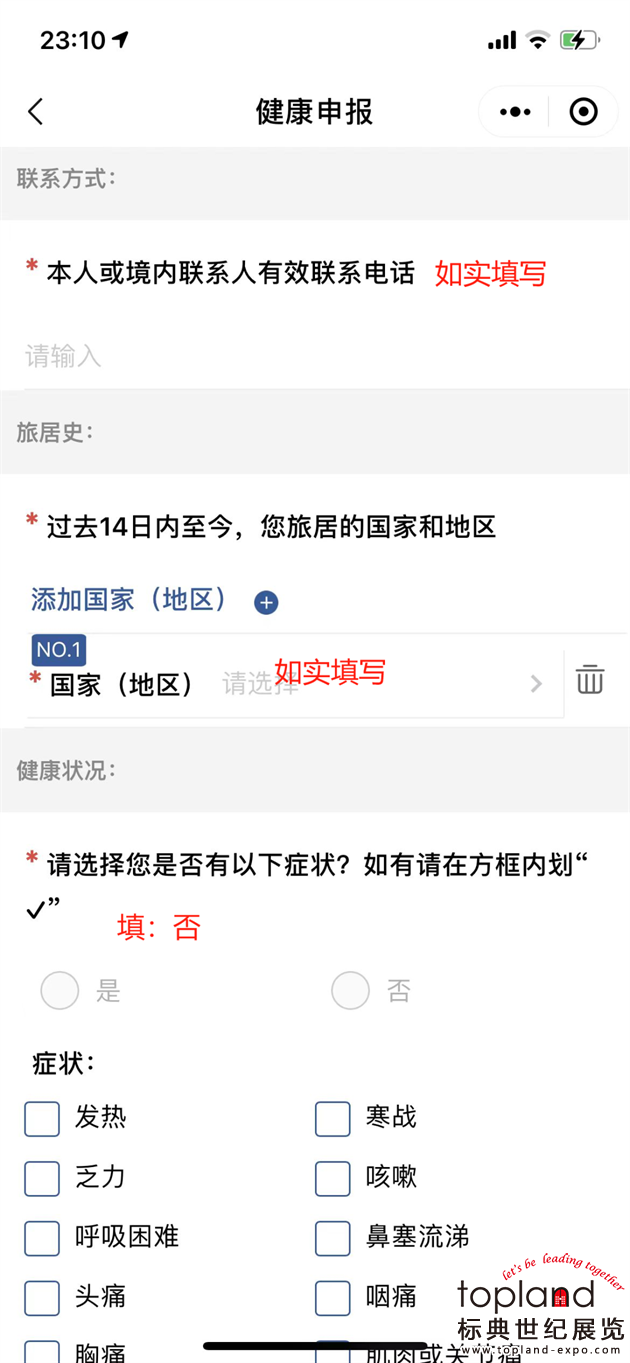
Task: Open the mini program three-dot menu
Action: click(x=515, y=111)
